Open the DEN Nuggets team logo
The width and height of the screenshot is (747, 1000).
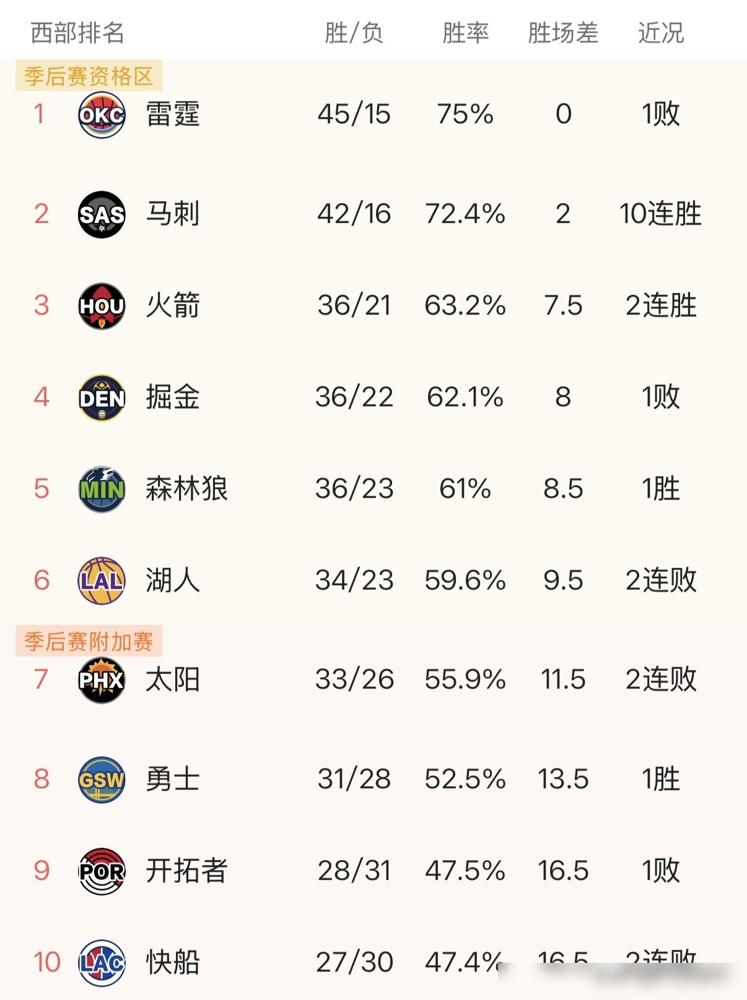tap(101, 397)
